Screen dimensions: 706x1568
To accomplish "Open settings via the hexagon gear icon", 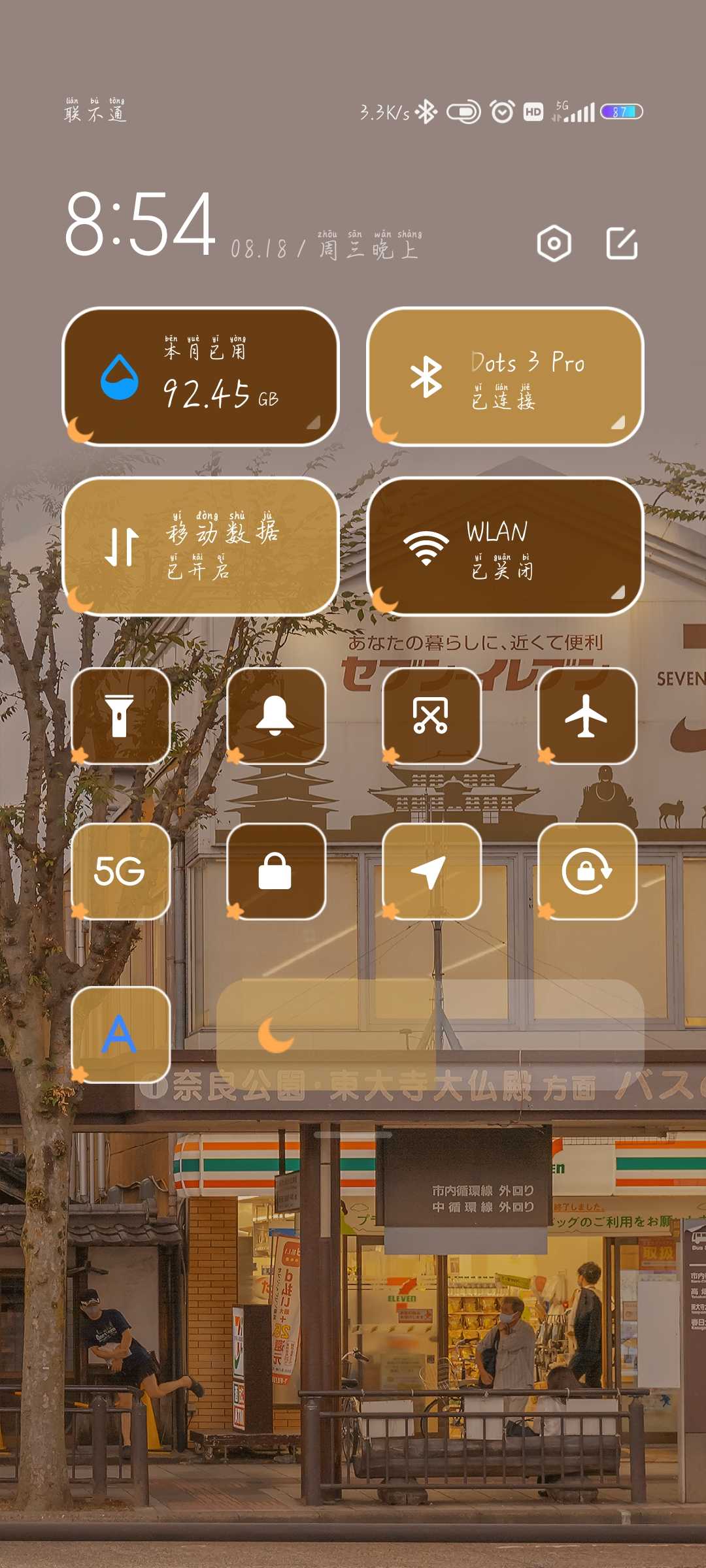I will (x=554, y=244).
